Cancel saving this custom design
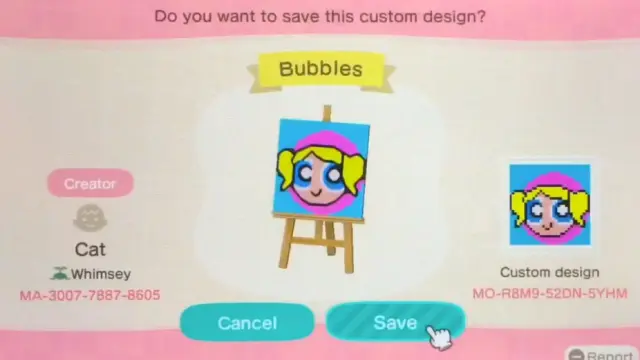 (x=247, y=322)
